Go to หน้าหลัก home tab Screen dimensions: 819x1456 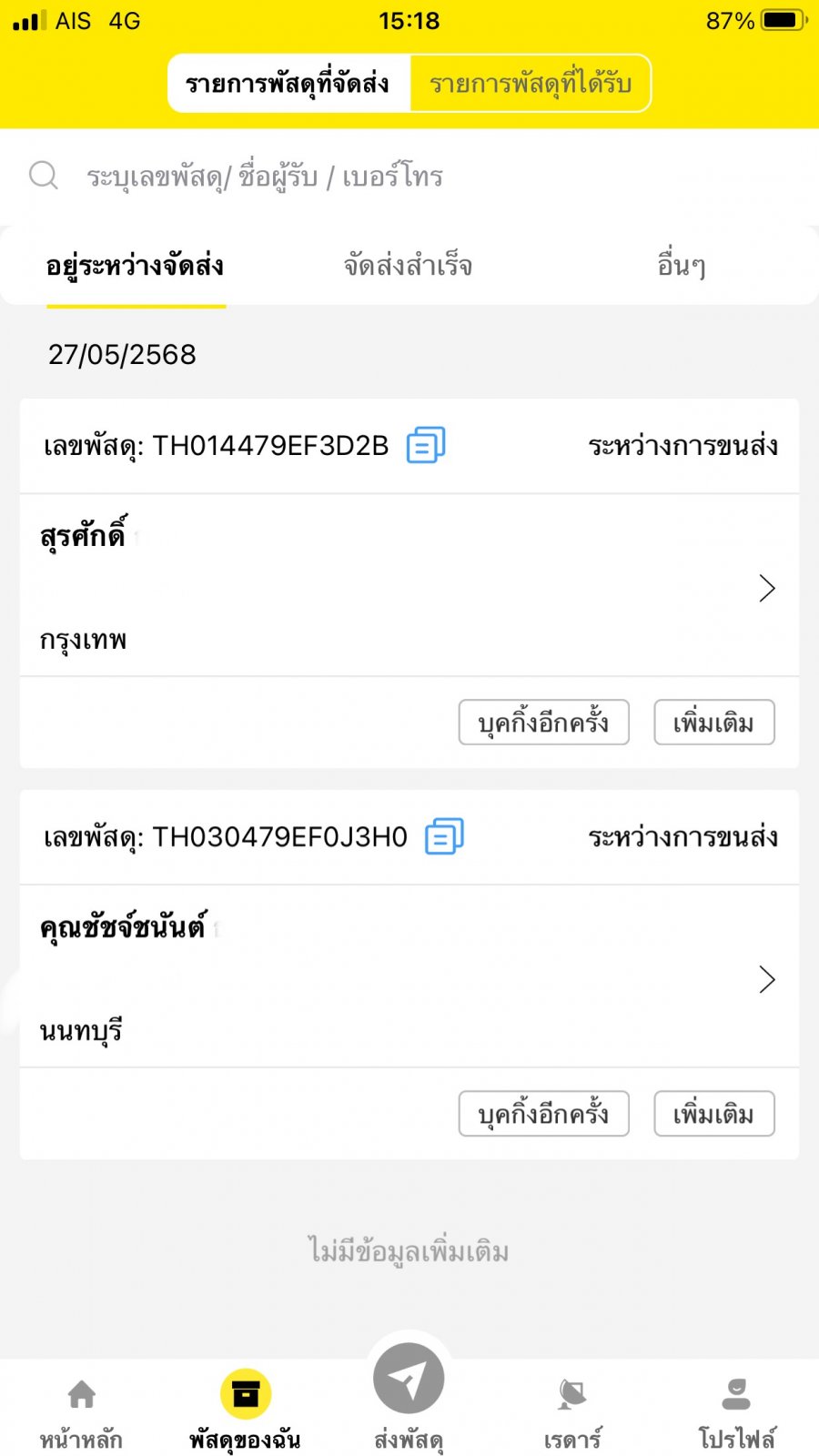tap(82, 1413)
